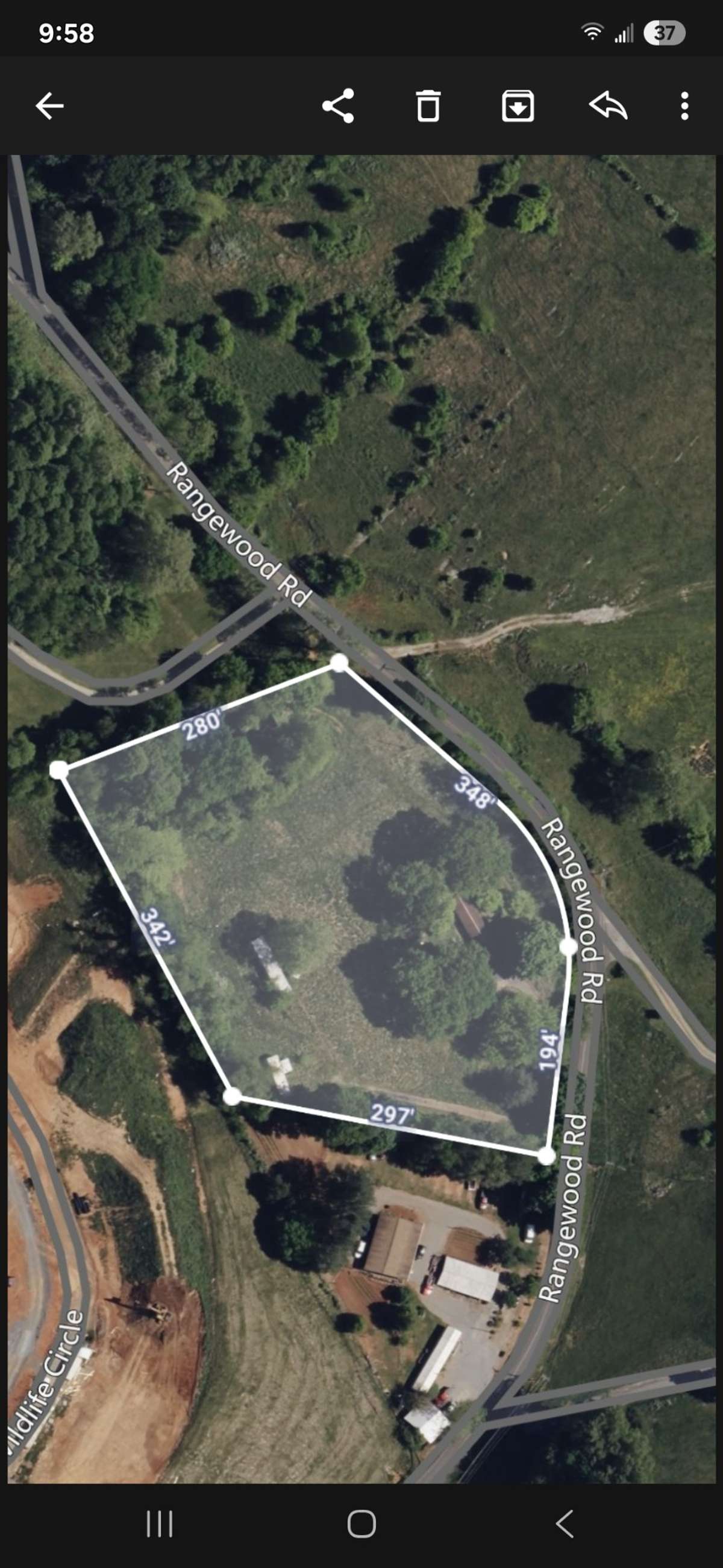The image size is (723, 1568).
Task: Save the image with the download icon
Action: (x=518, y=106)
